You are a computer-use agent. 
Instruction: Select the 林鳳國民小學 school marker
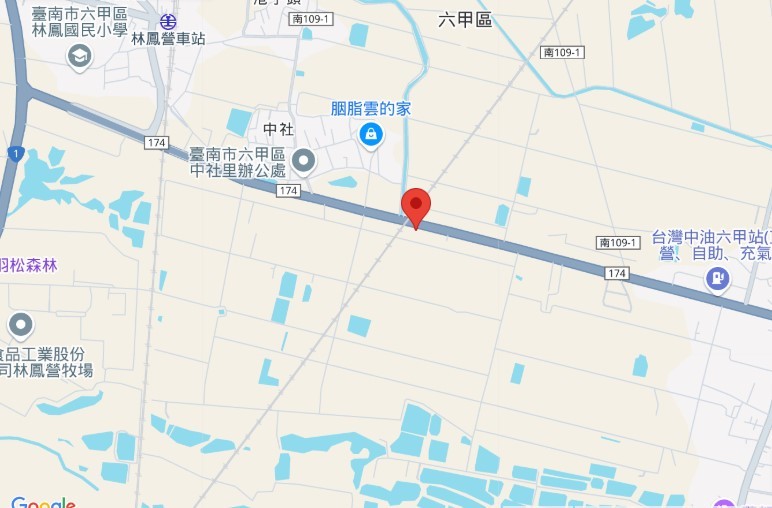coord(80,57)
